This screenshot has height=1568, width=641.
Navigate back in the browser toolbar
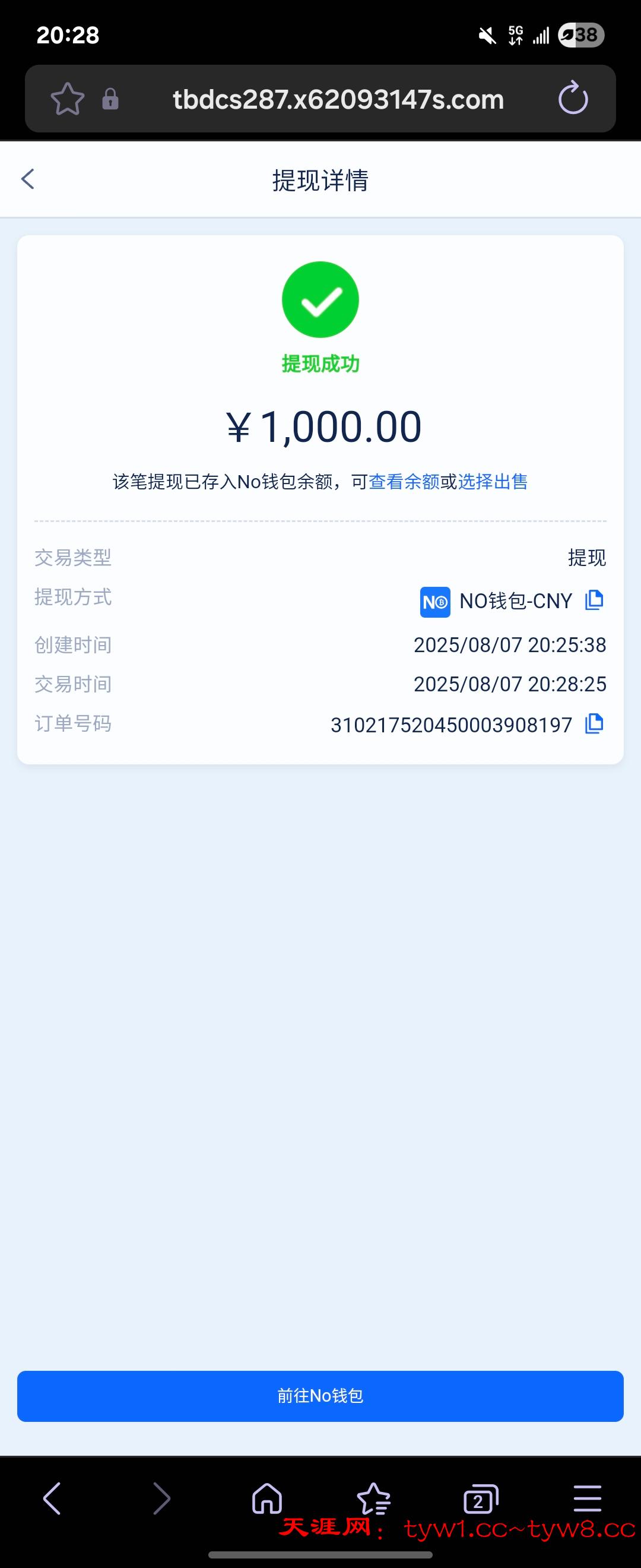(52, 1498)
